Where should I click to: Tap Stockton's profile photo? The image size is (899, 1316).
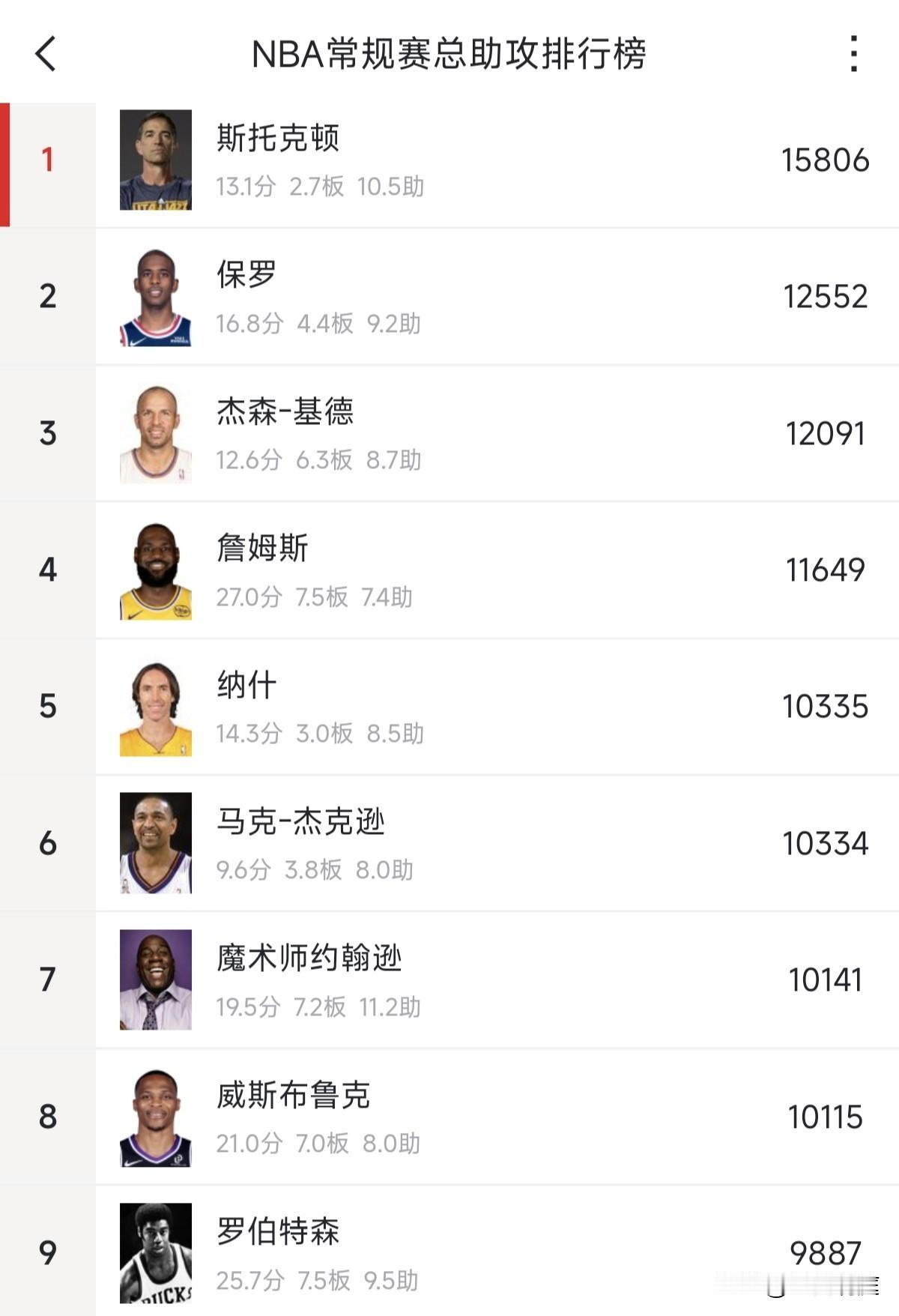155,159
